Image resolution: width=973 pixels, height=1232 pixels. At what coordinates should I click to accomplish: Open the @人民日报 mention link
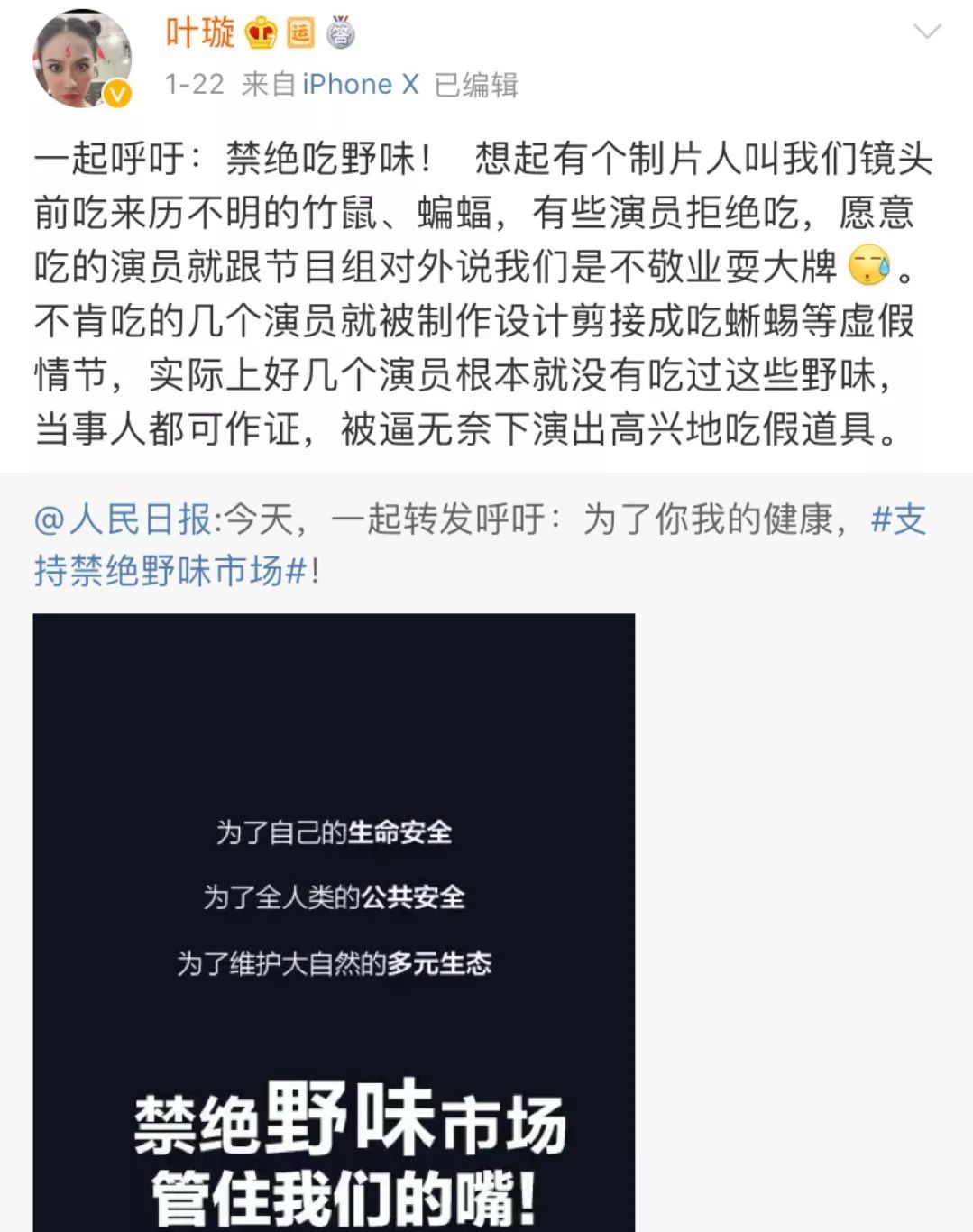tap(123, 519)
